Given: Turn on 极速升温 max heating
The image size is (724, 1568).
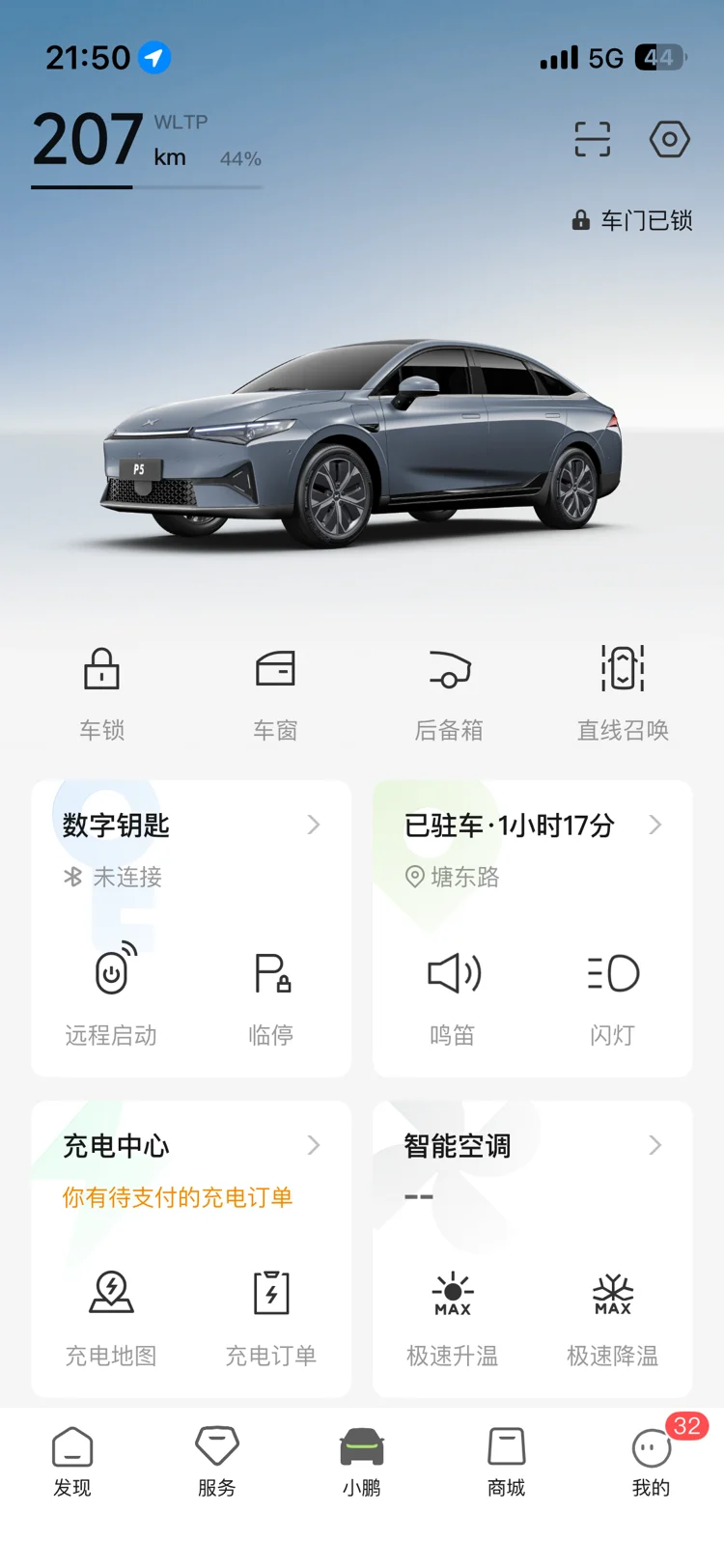Looking at the screenshot, I should tap(453, 1315).
